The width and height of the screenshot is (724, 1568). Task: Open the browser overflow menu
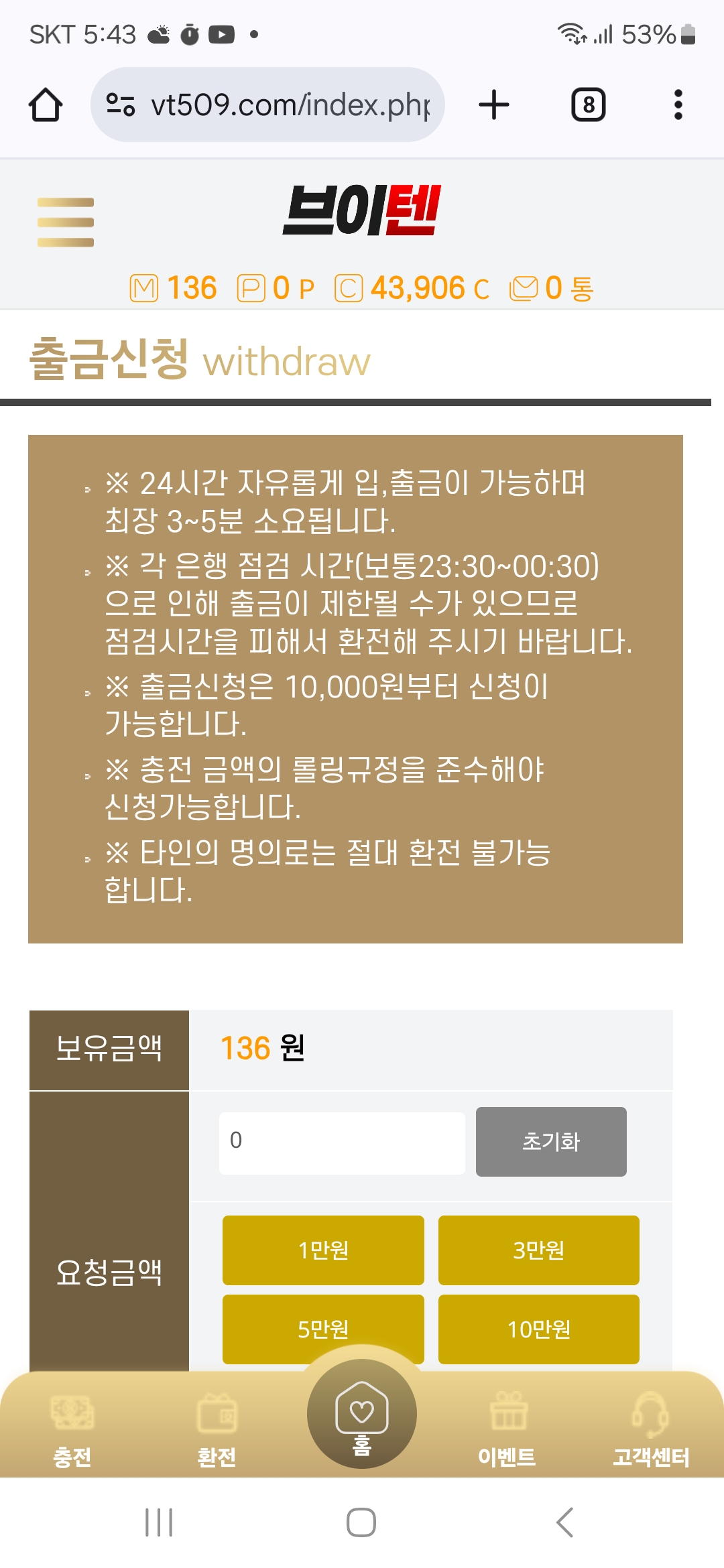coord(678,105)
